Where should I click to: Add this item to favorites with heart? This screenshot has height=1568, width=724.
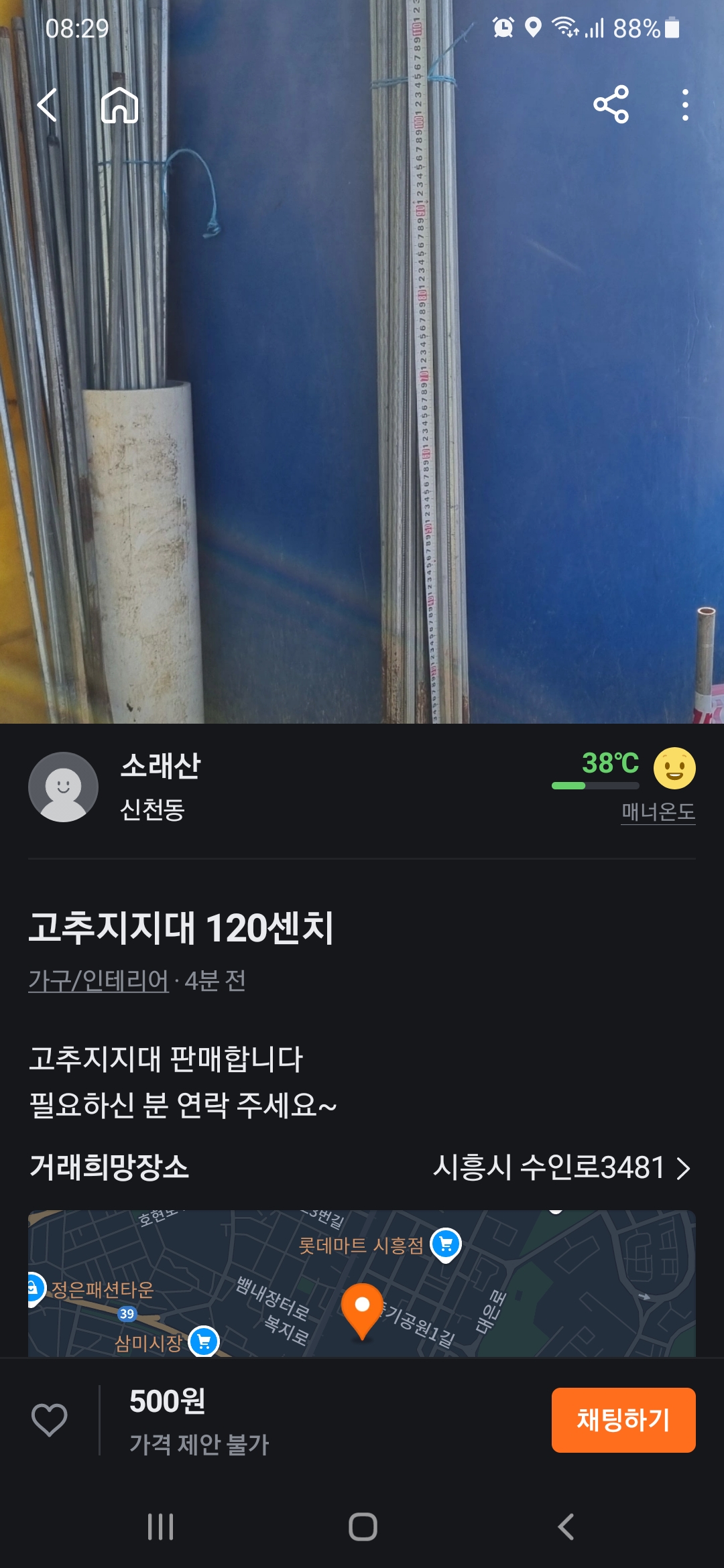click(x=50, y=1419)
